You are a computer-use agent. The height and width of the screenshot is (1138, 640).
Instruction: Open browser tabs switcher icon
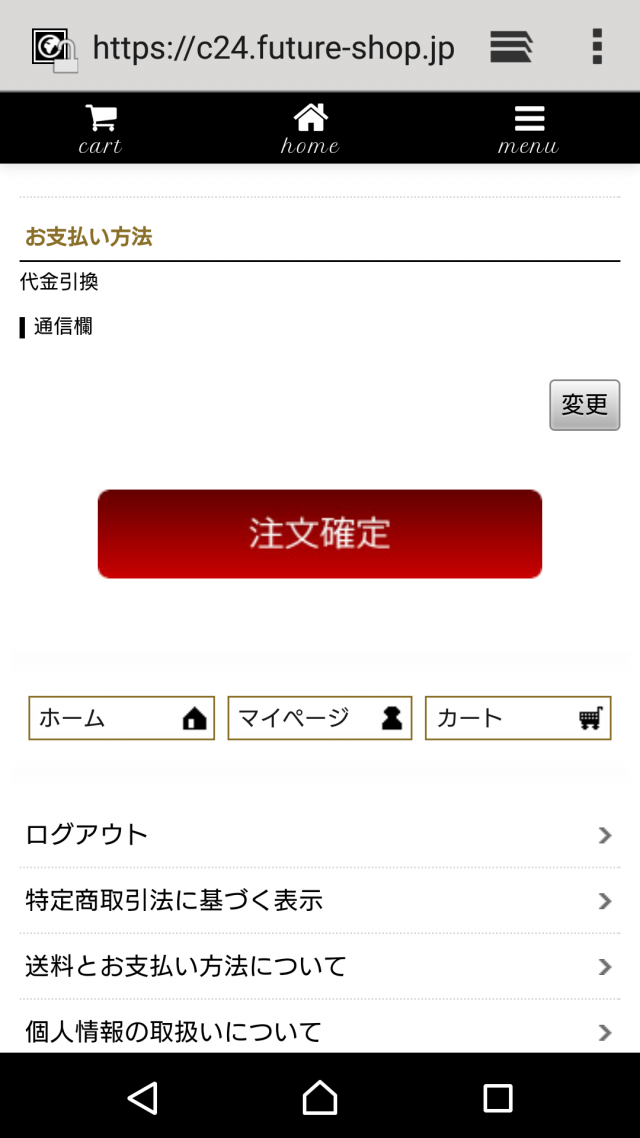point(512,47)
